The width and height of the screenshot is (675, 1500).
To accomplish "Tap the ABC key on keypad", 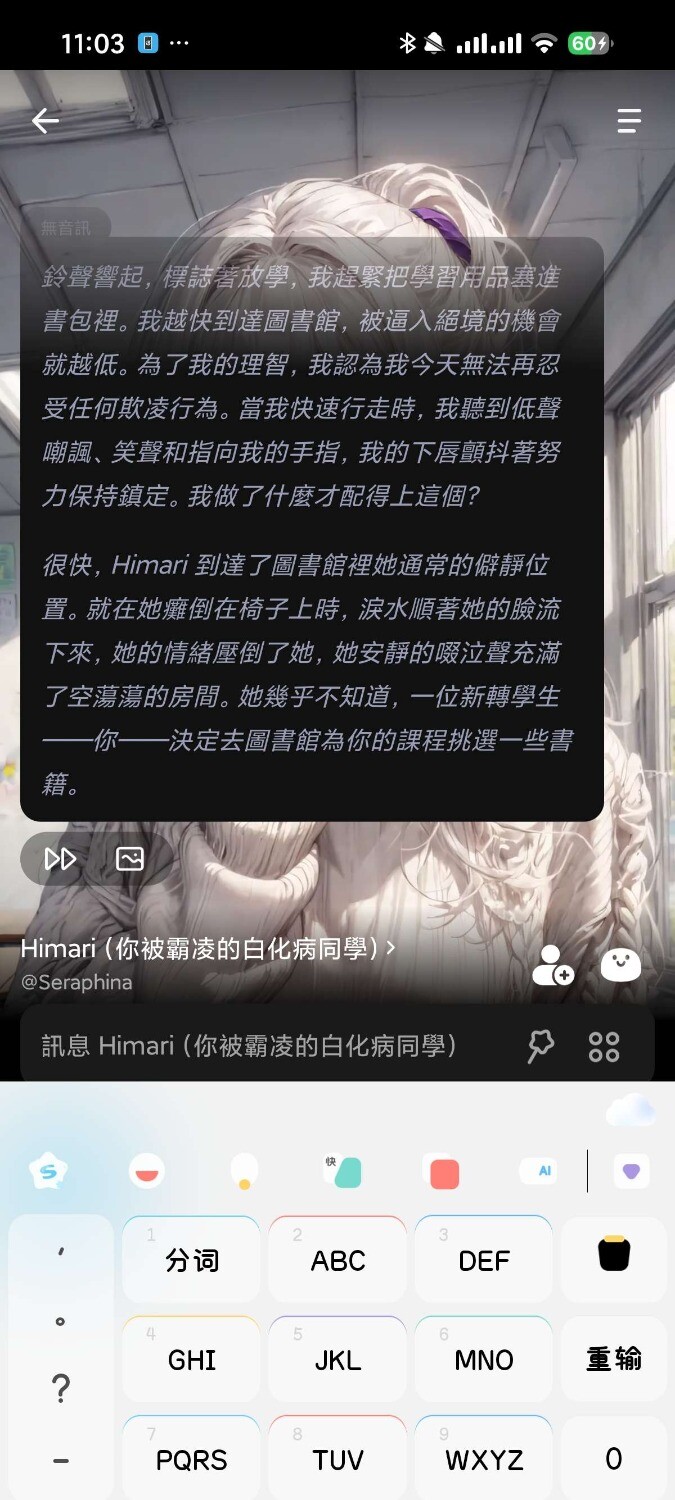I will point(338,1260).
